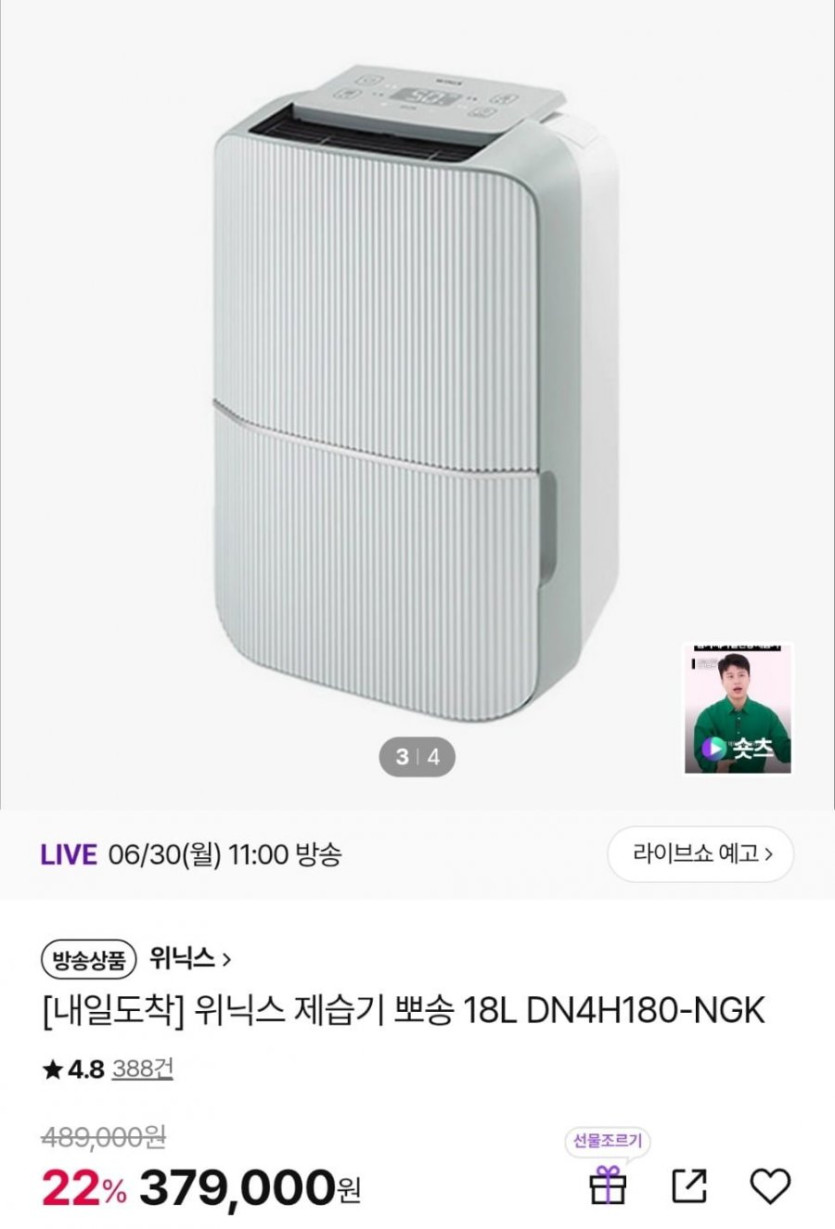Open the 라이브쇼 예고 preview
This screenshot has height=1229, width=835.
pyautogui.click(x=701, y=854)
